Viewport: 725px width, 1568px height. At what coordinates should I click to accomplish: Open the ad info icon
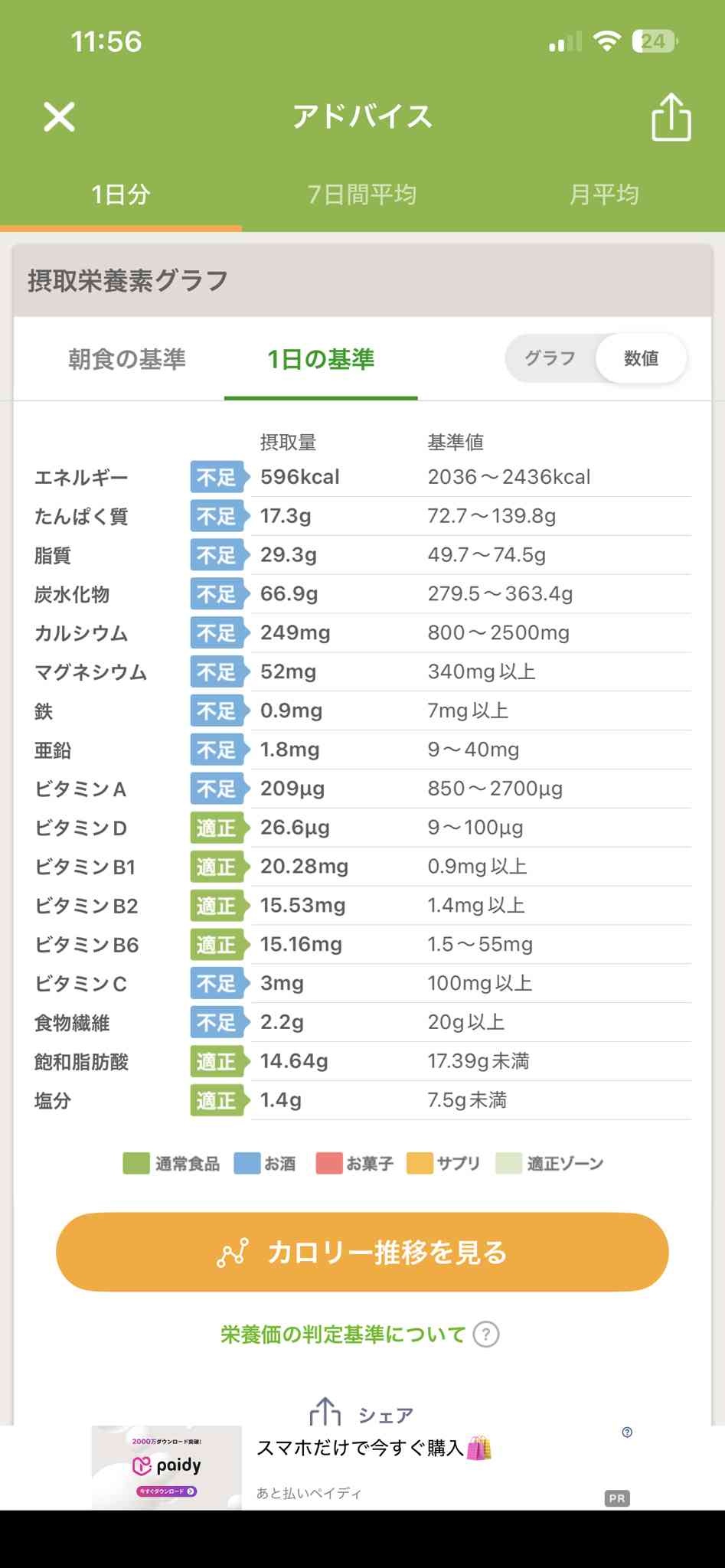tap(627, 1432)
